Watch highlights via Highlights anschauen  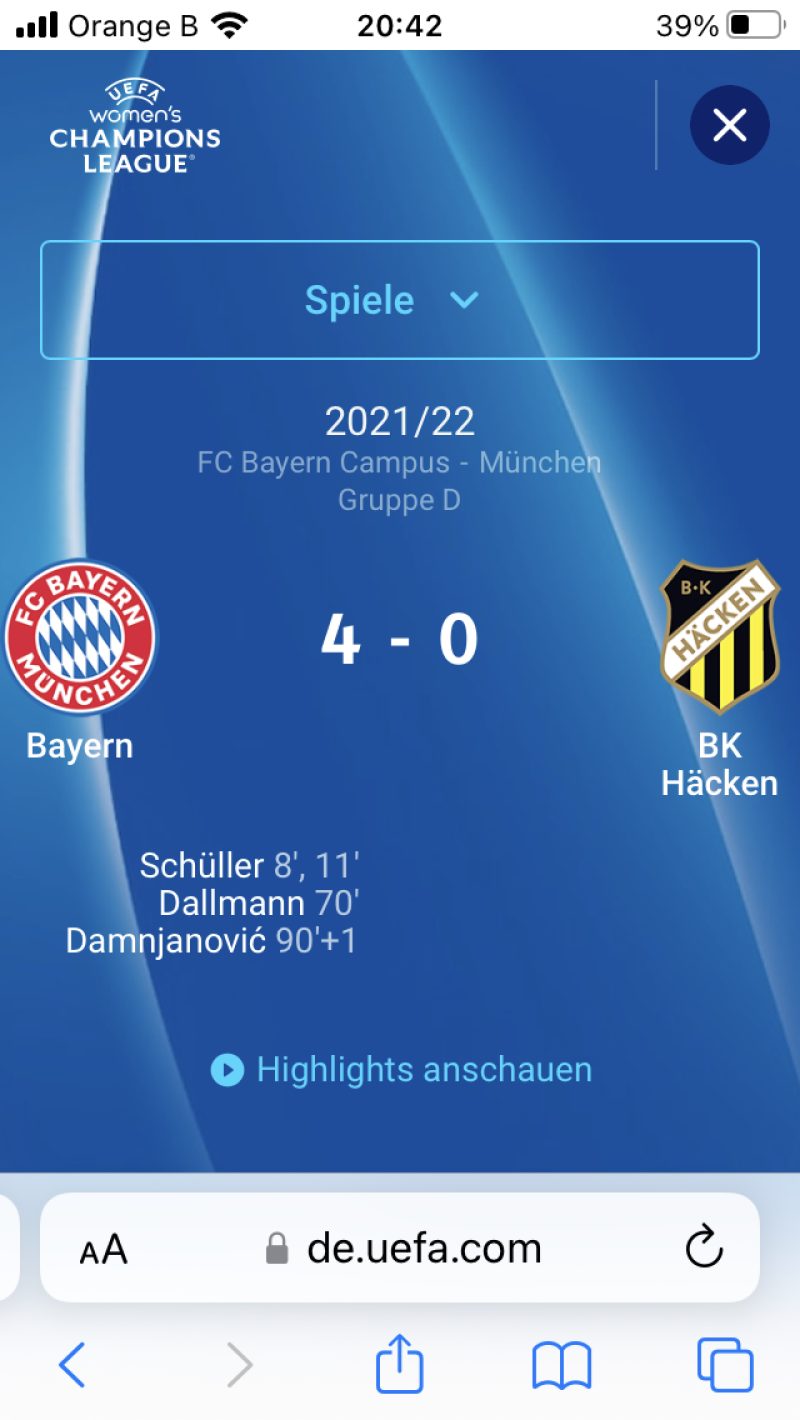tap(402, 1070)
